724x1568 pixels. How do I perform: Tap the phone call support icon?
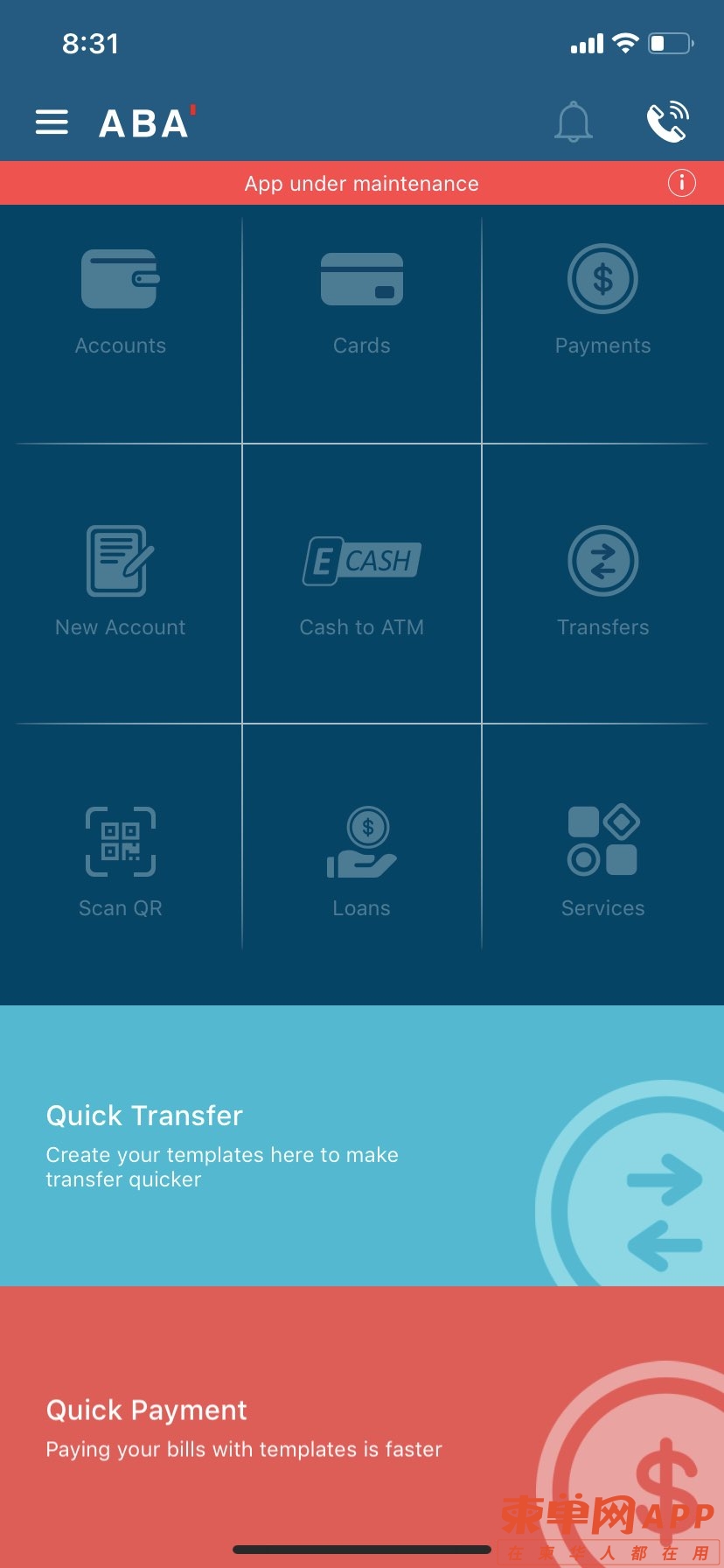pyautogui.click(x=668, y=122)
